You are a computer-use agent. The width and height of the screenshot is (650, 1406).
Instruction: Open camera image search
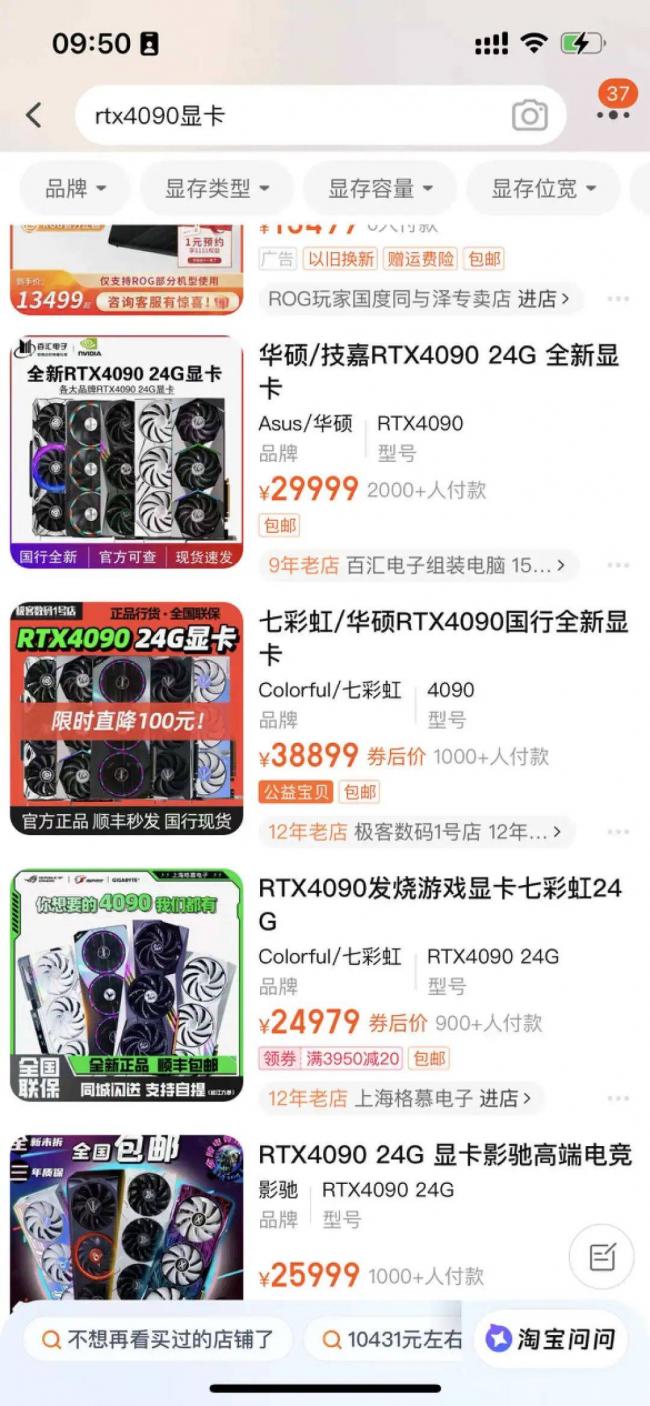[x=529, y=115]
